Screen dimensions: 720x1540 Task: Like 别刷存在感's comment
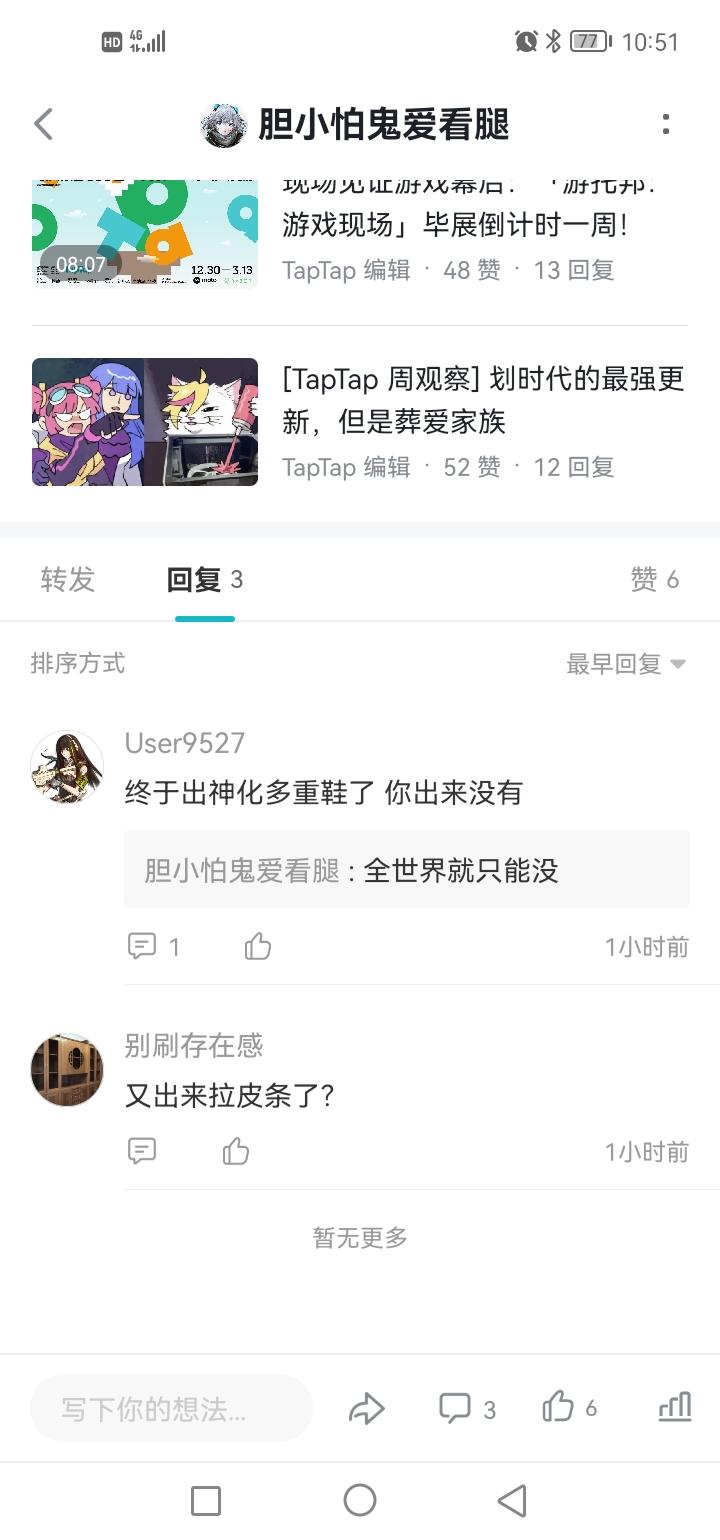point(236,1151)
